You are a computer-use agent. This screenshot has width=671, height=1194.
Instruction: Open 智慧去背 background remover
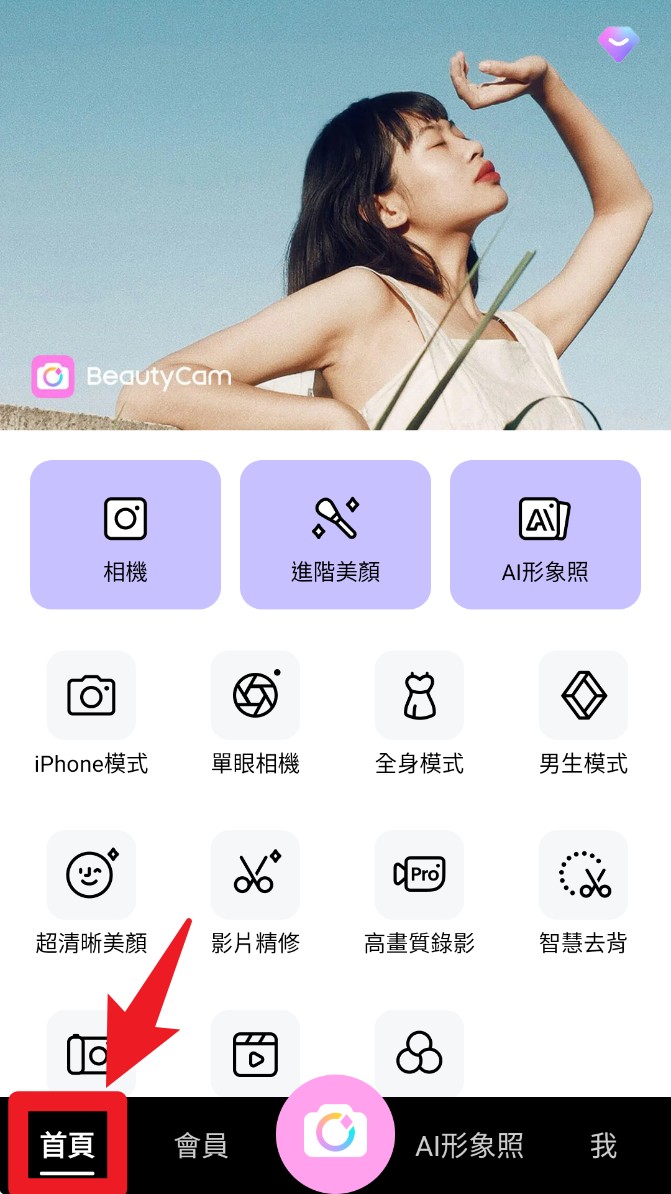[583, 891]
